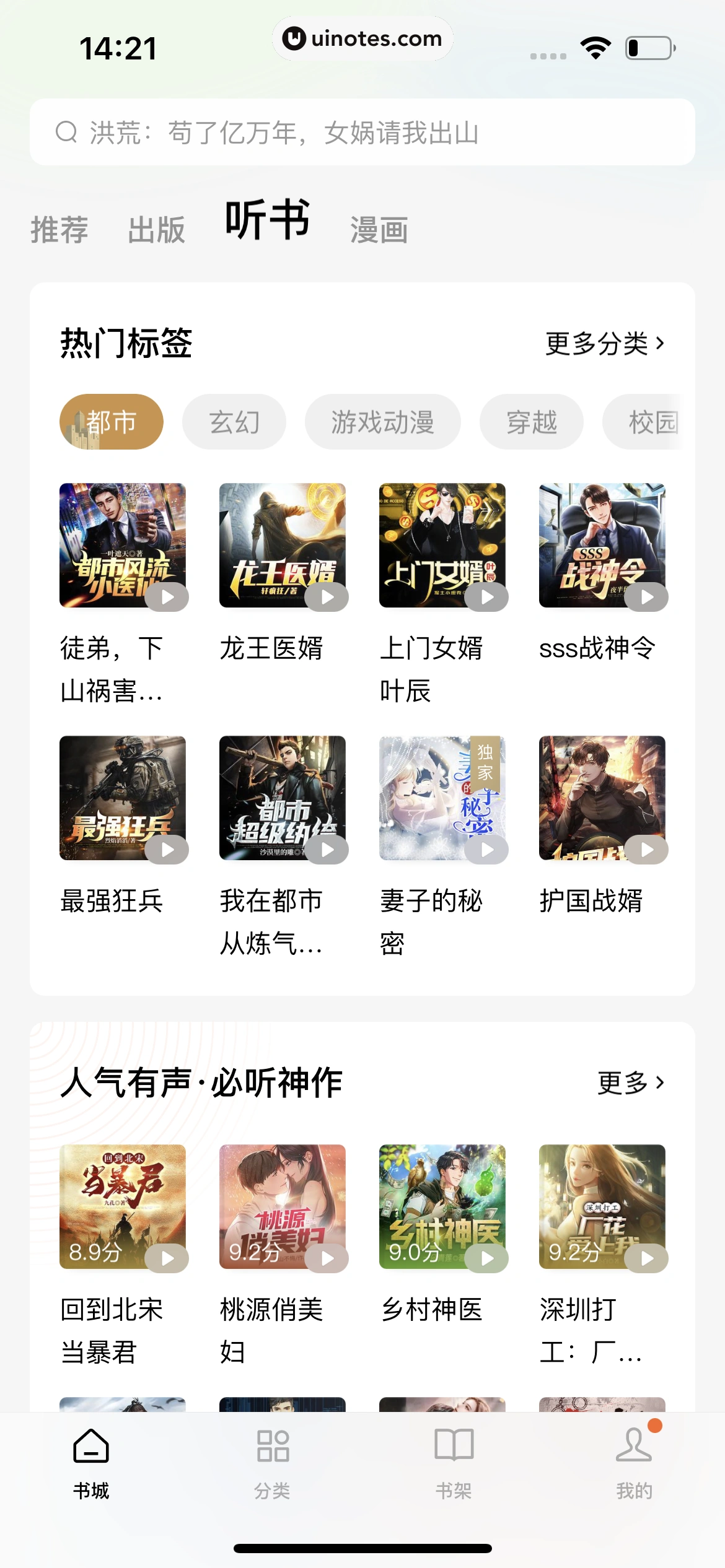Open the audiobook sss战神令

click(x=602, y=546)
